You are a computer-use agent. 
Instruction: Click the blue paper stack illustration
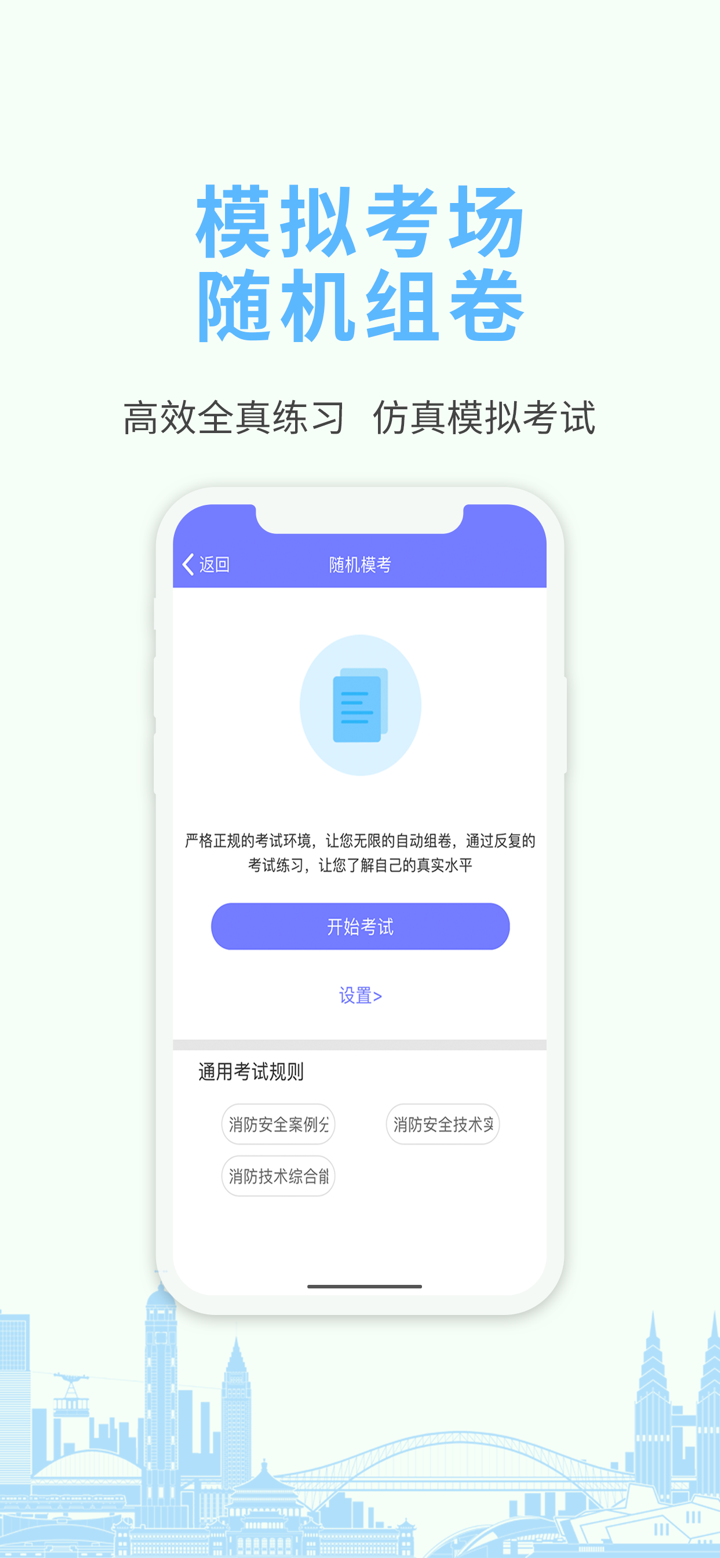point(360,705)
